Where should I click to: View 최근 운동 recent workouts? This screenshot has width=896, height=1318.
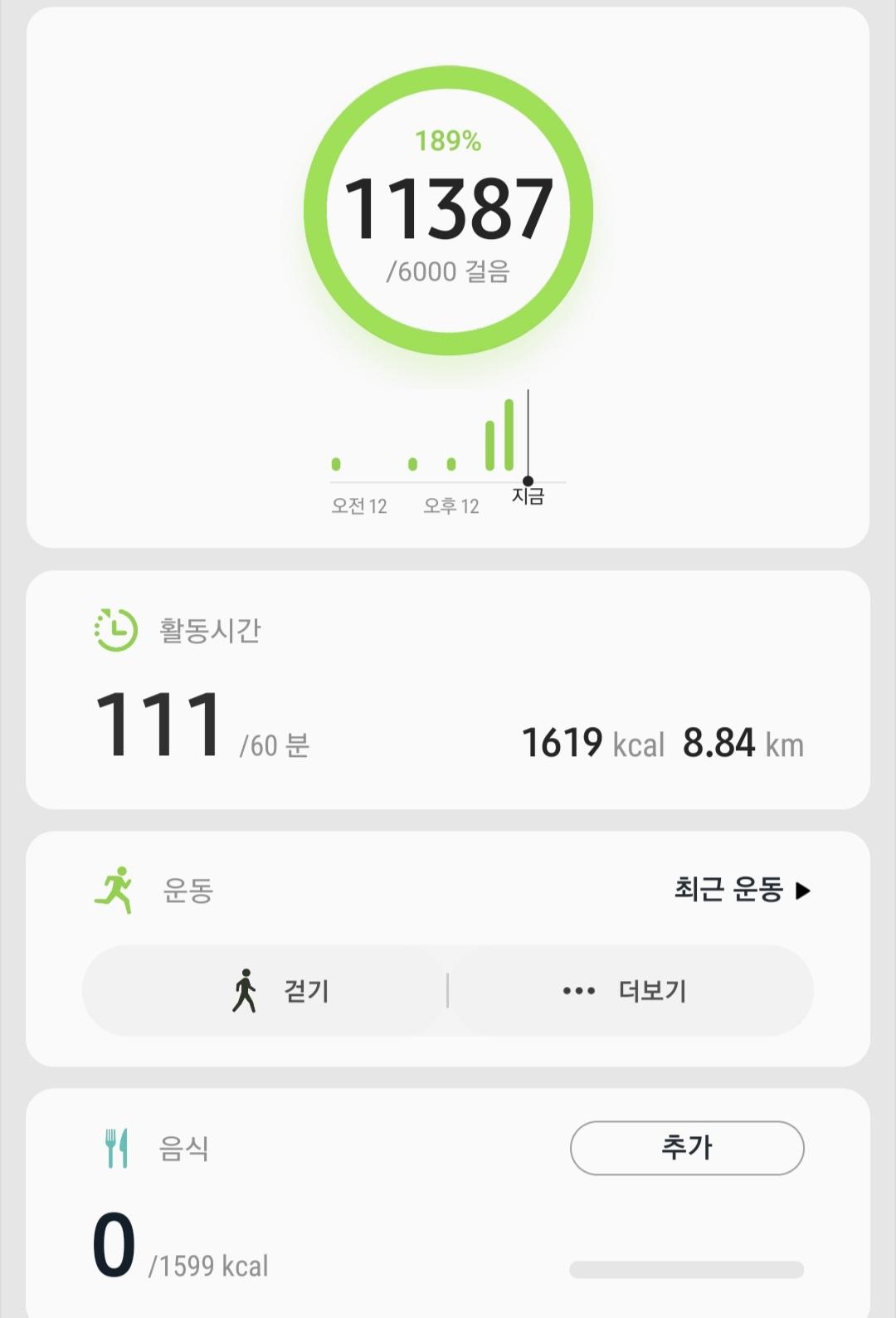tap(742, 890)
